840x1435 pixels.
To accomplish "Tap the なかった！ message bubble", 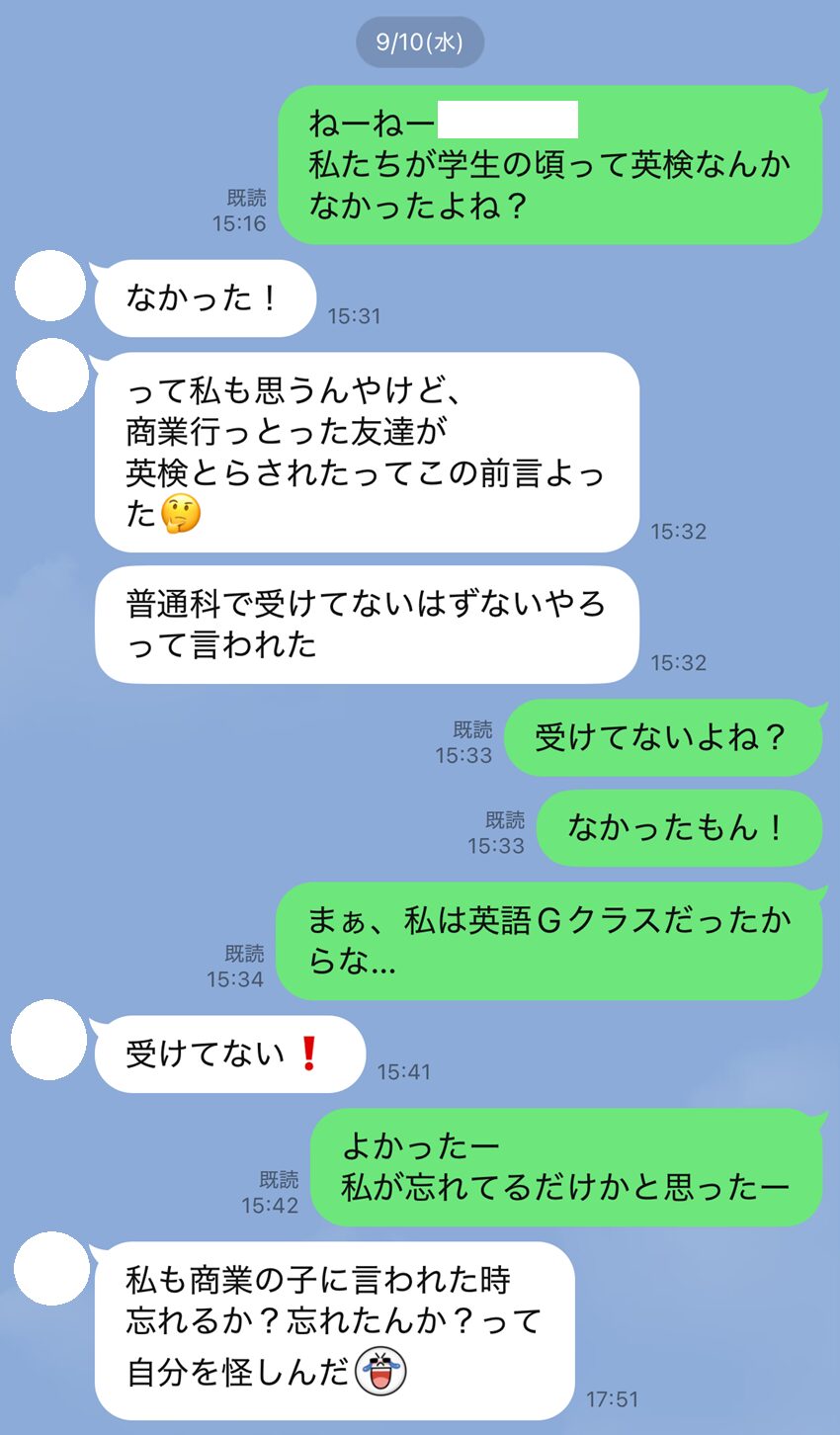I will tap(203, 298).
